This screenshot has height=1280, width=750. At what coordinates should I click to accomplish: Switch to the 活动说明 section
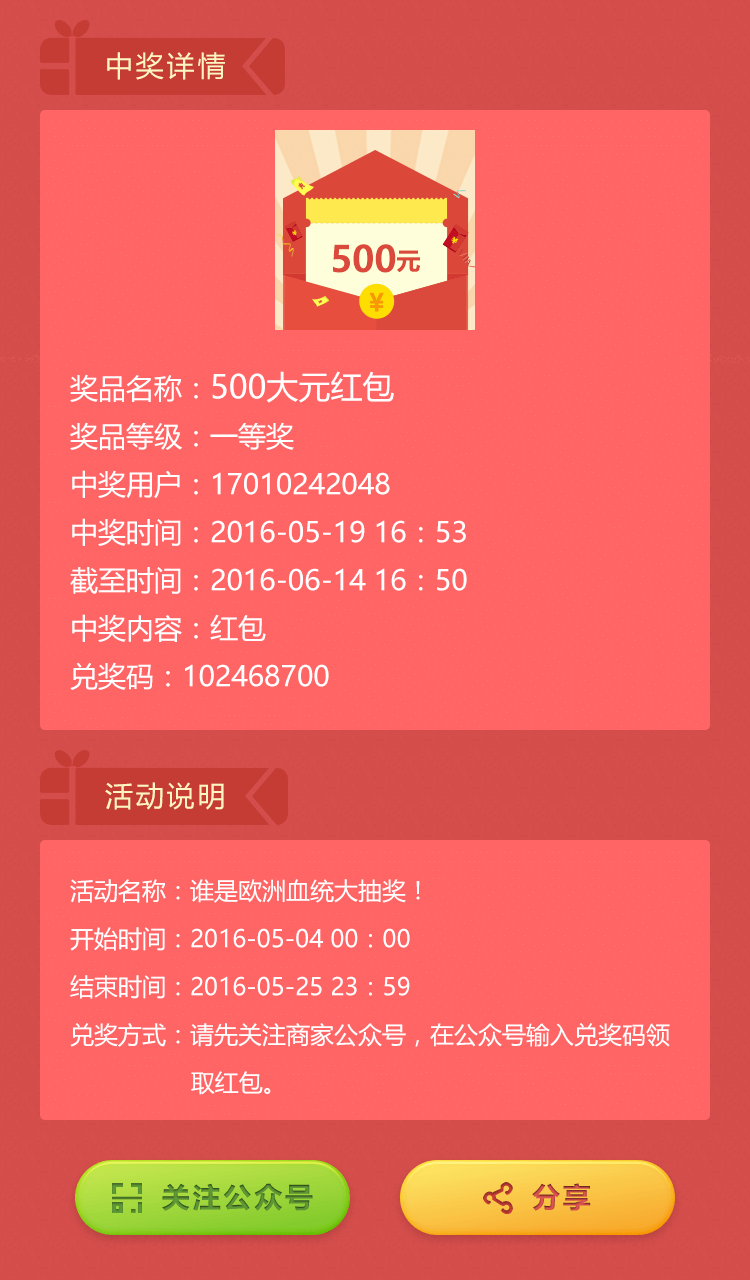[x=165, y=793]
